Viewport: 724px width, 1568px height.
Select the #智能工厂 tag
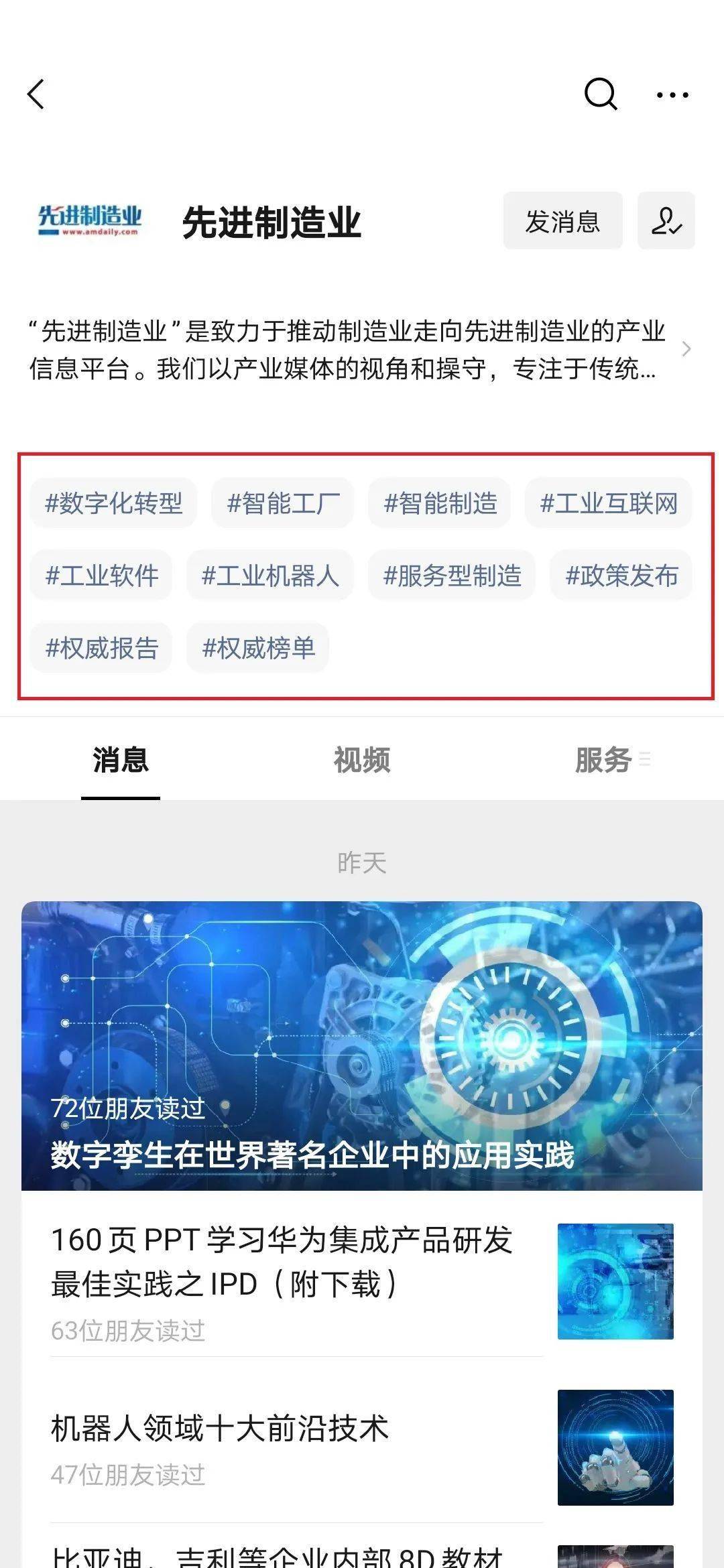(282, 503)
